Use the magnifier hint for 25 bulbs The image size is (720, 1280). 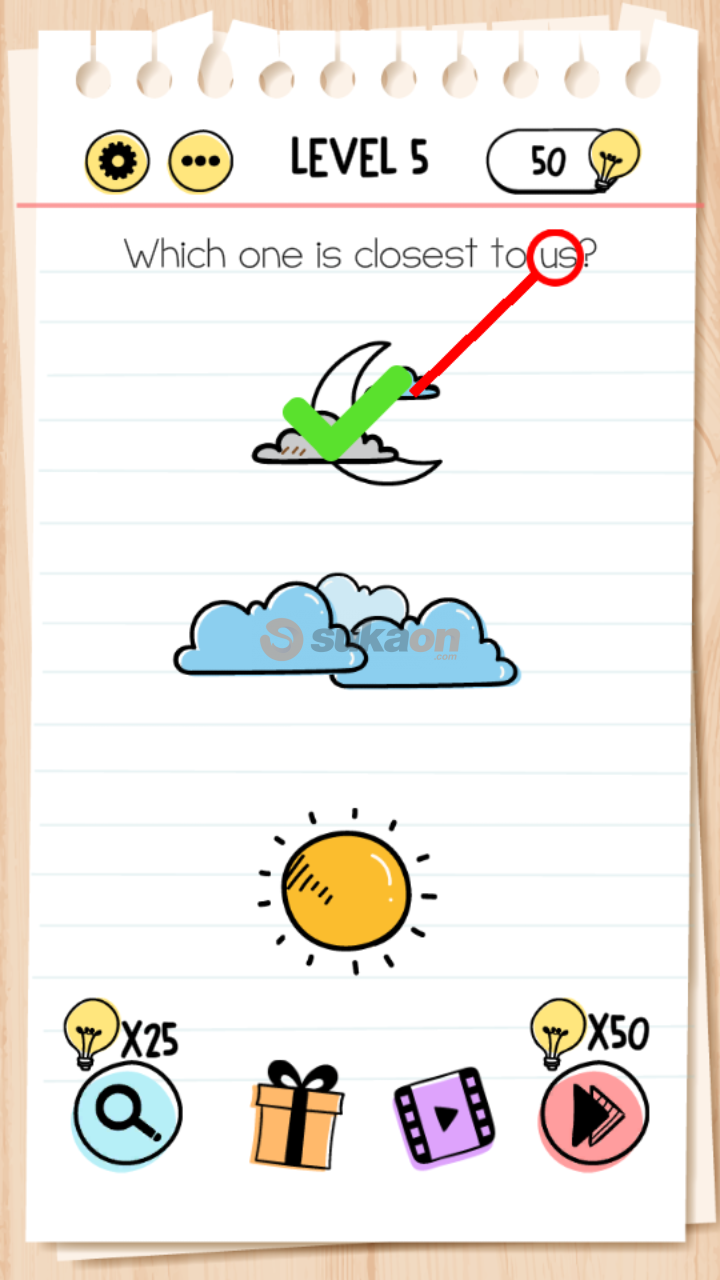point(128,1113)
